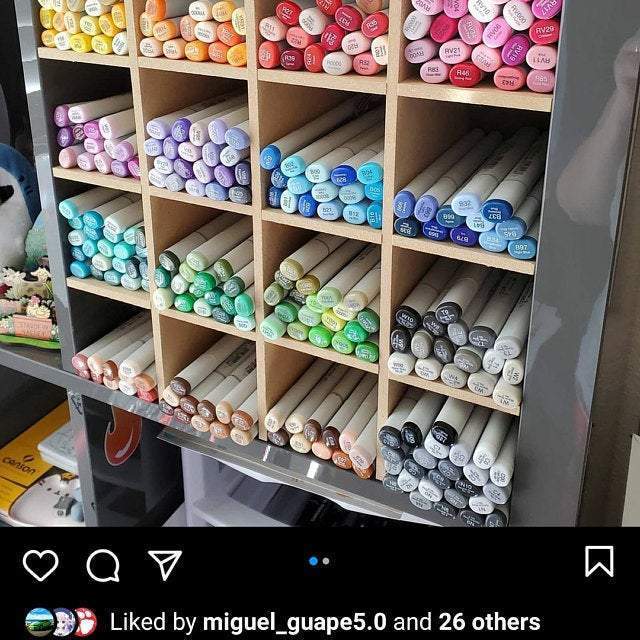The image size is (640, 640).
Task: View the list of 26 others who liked
Action: (x=489, y=622)
